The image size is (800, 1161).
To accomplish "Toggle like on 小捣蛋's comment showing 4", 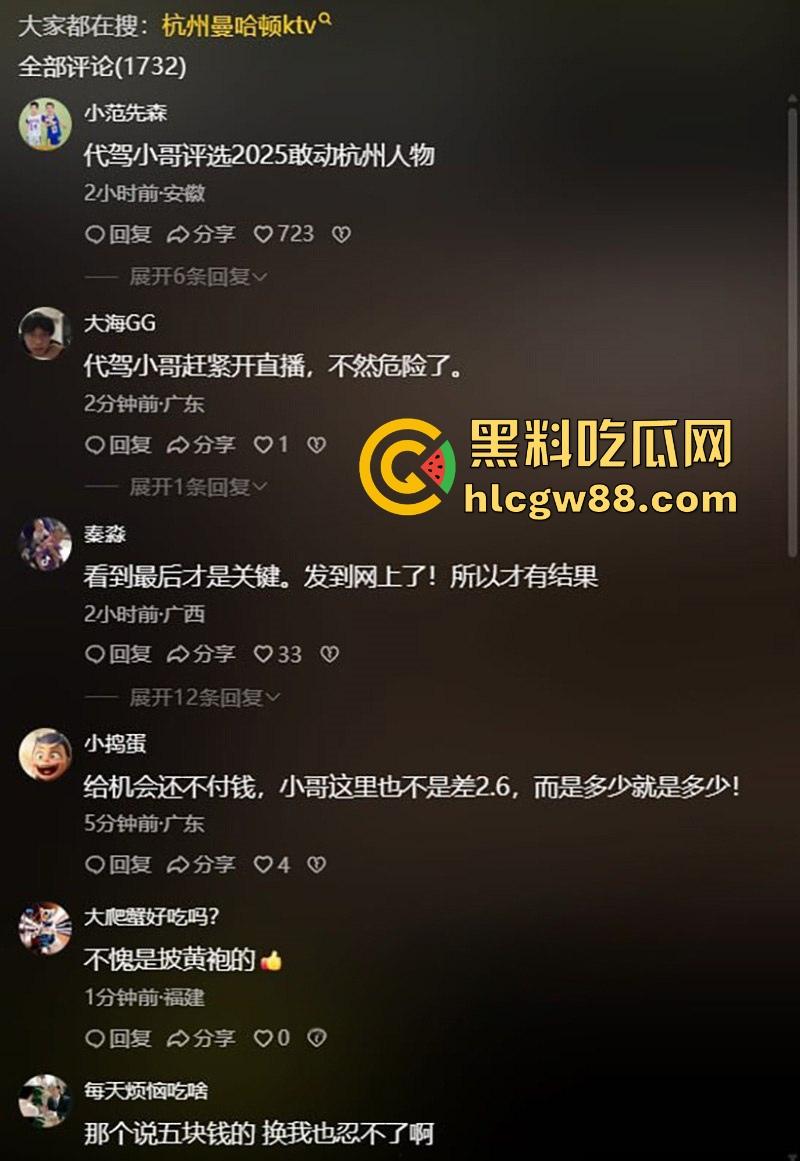I will point(273,866).
